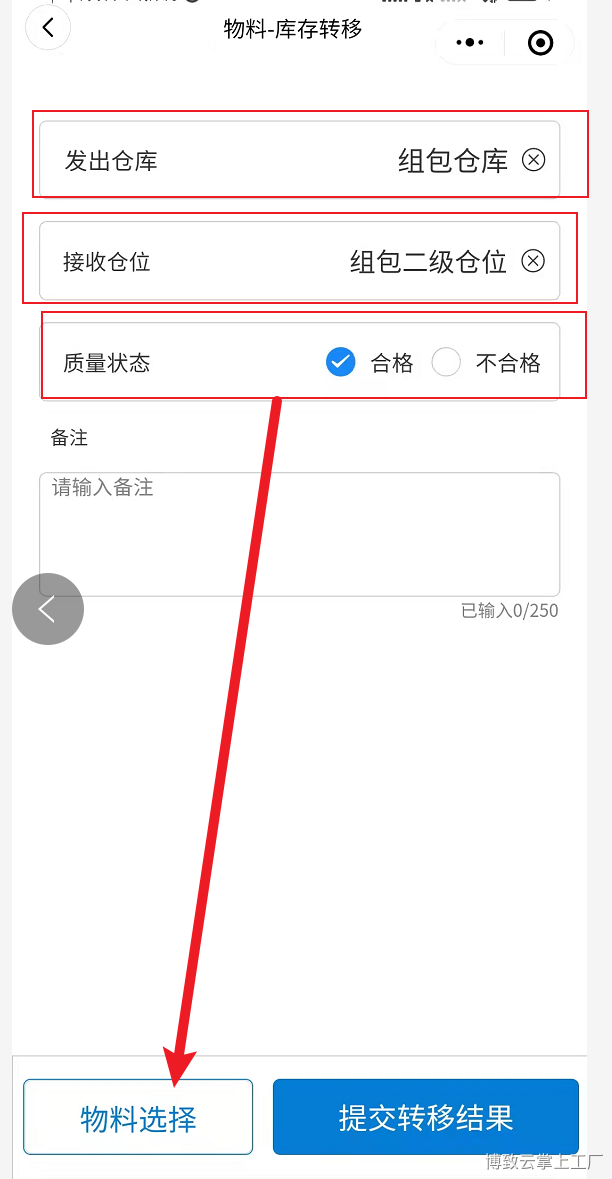Open the mini program three-dot menu
Viewport: 612px width, 1179px height.
tap(471, 43)
